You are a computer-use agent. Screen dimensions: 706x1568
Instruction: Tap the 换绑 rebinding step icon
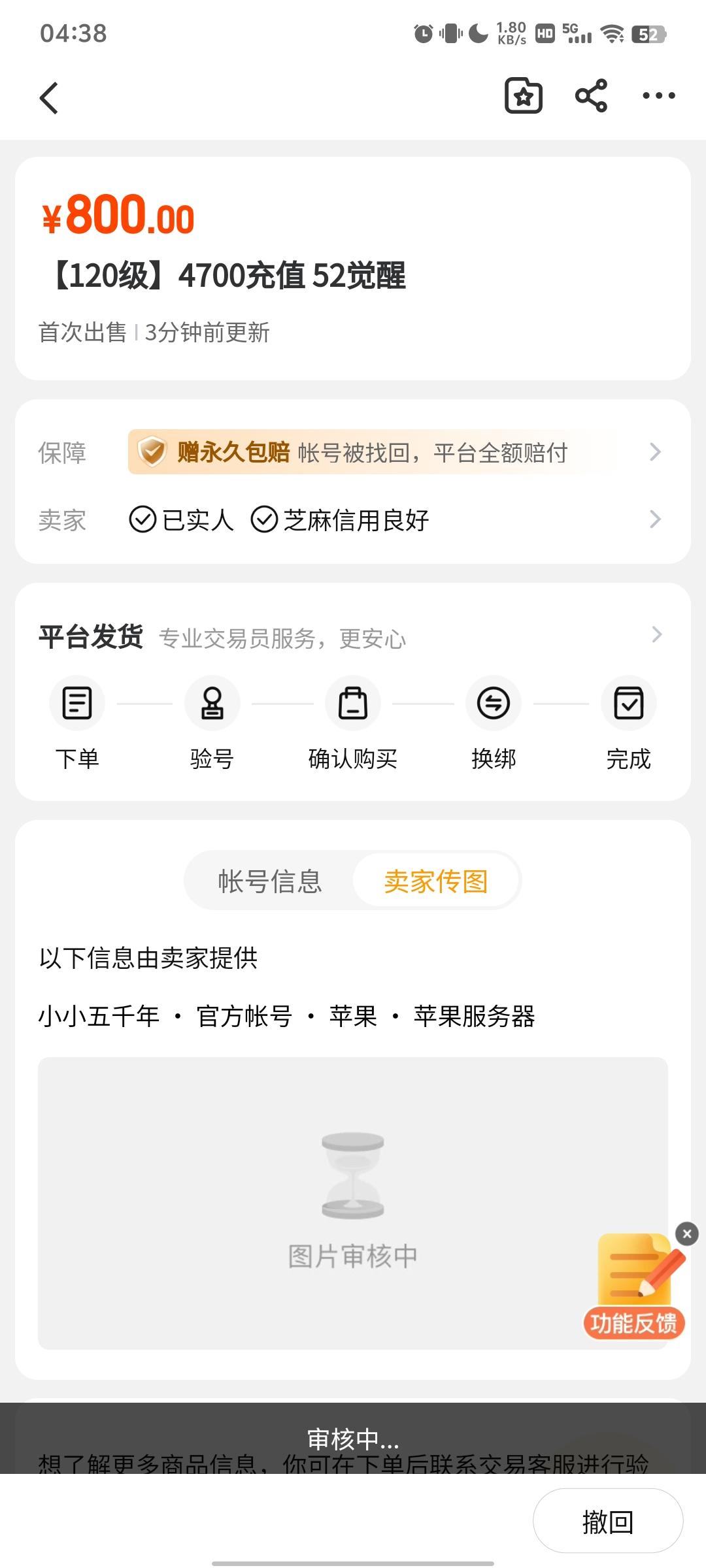pos(492,703)
